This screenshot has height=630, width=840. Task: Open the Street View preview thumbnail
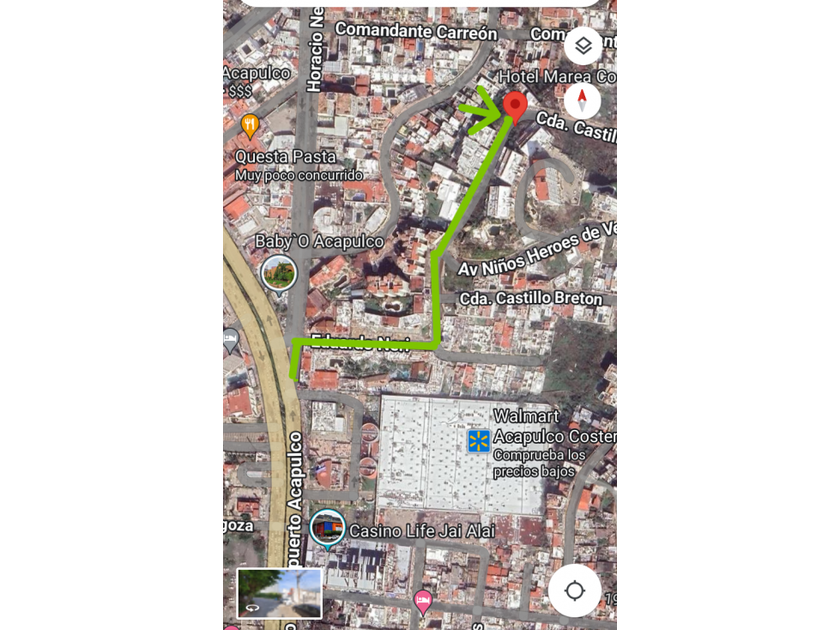pos(280,593)
